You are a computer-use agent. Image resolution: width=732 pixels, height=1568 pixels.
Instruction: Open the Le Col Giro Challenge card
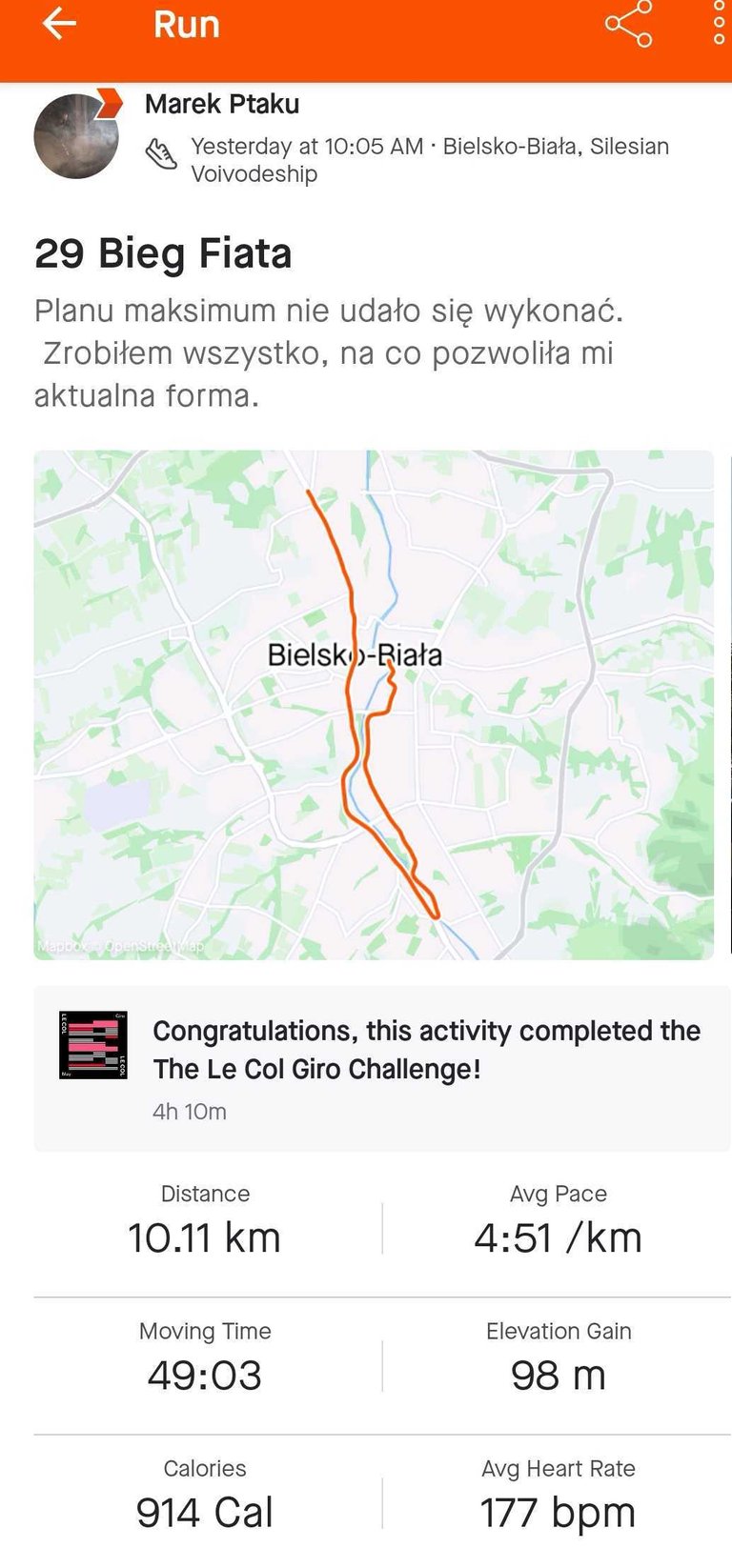click(x=382, y=1069)
